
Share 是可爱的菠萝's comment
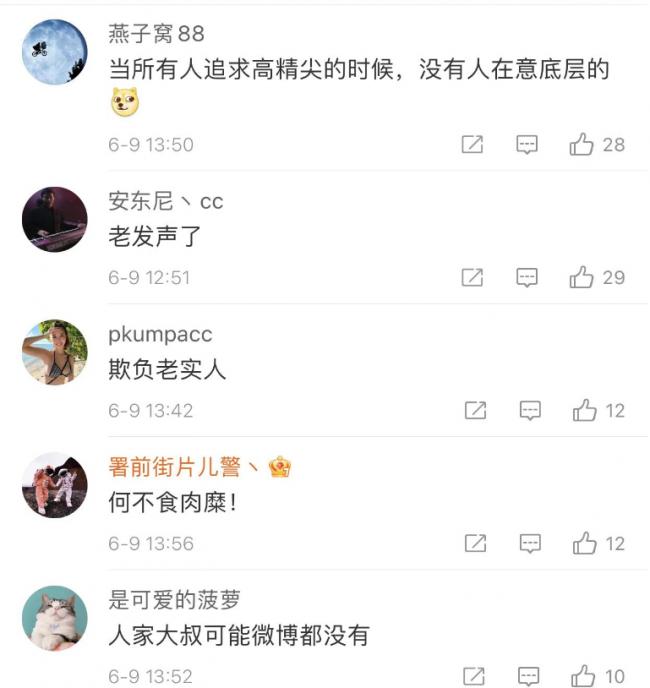coord(475,676)
